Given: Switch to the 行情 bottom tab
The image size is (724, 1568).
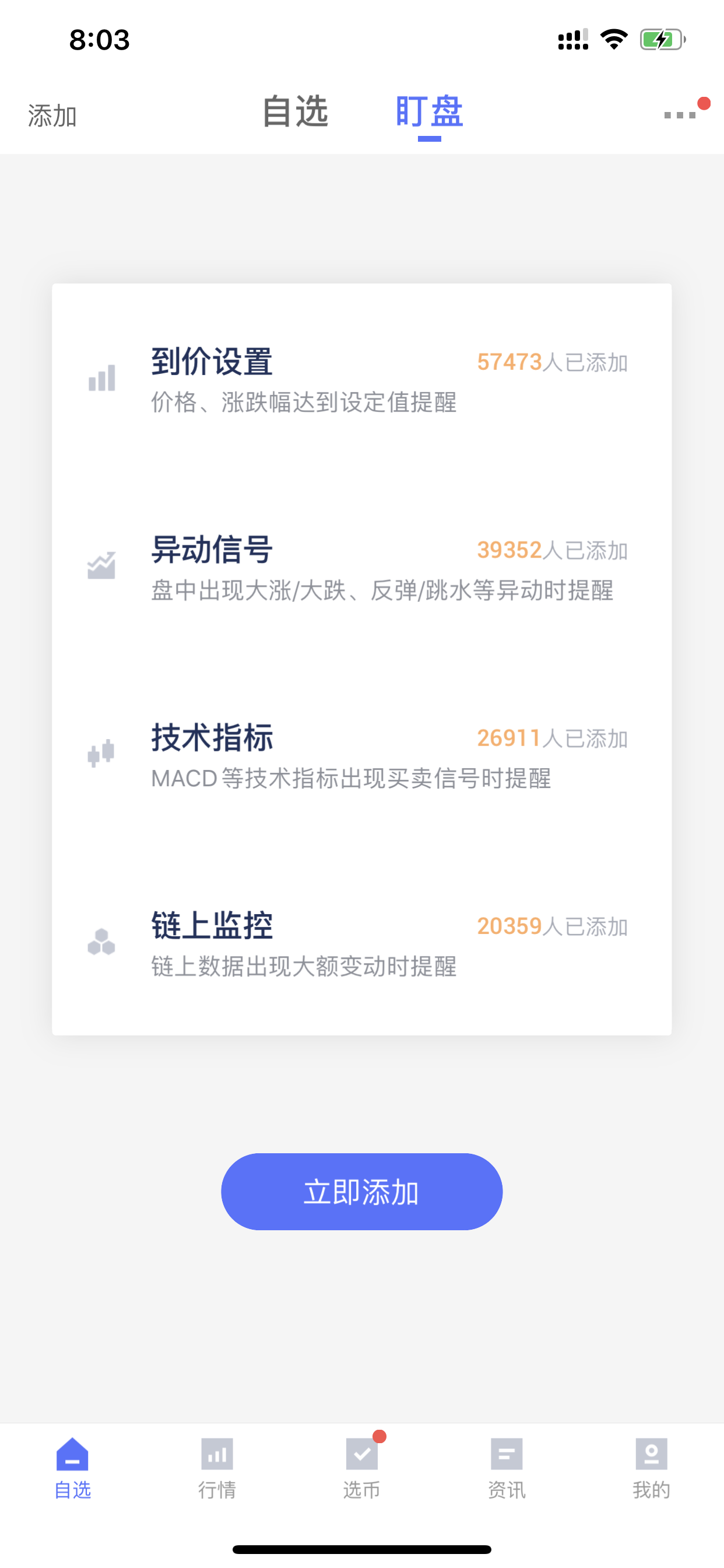Looking at the screenshot, I should tap(217, 1468).
